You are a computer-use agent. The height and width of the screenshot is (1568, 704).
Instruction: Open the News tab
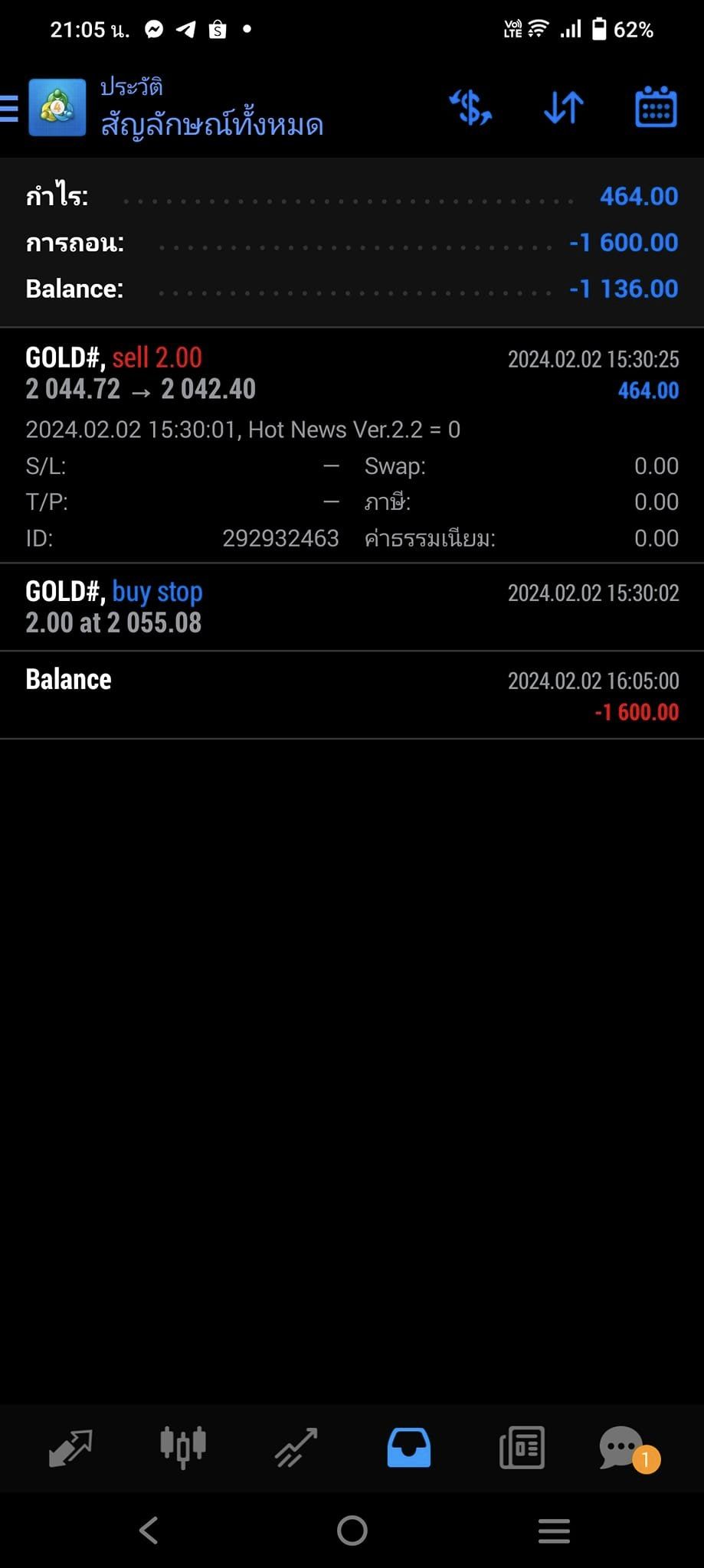click(522, 1448)
